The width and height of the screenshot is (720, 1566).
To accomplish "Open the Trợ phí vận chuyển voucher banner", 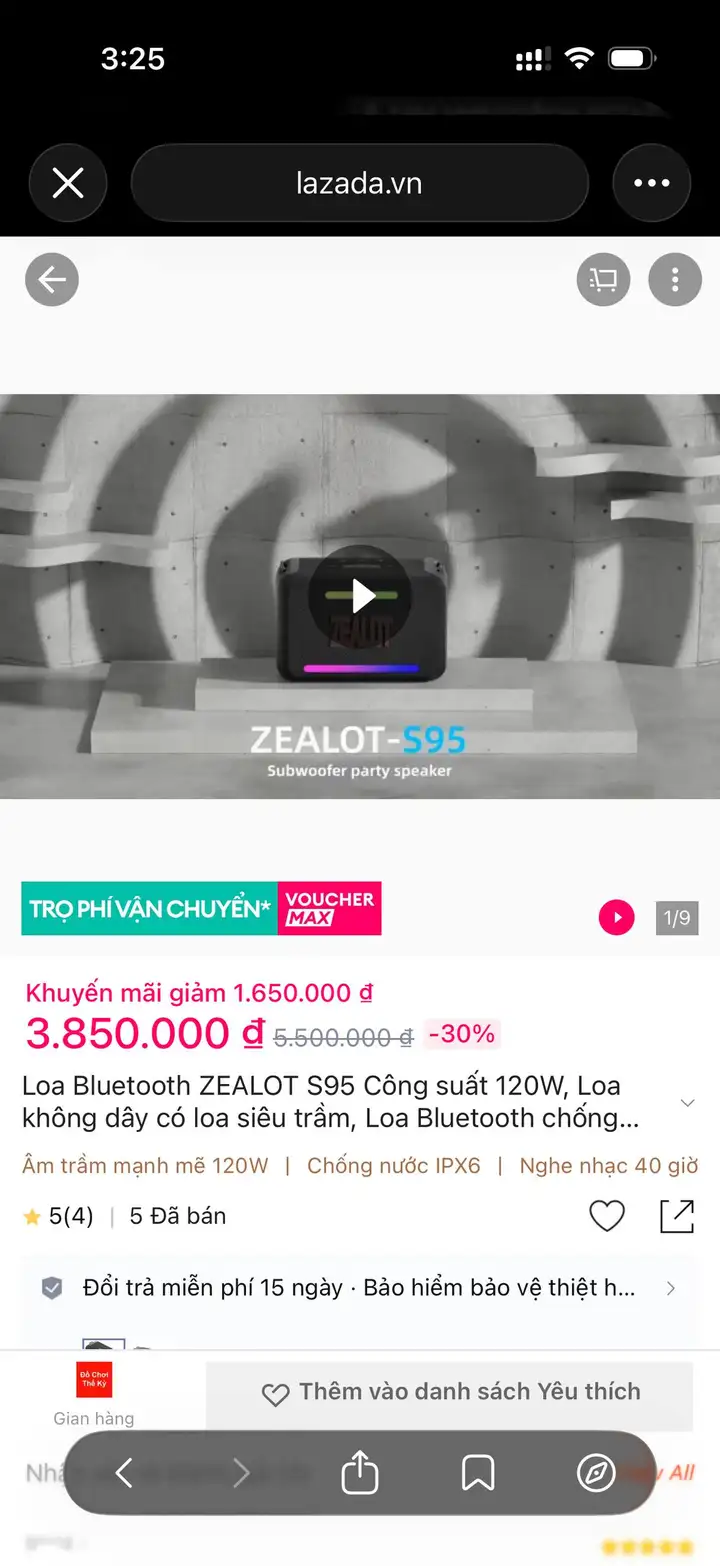I will (x=201, y=908).
